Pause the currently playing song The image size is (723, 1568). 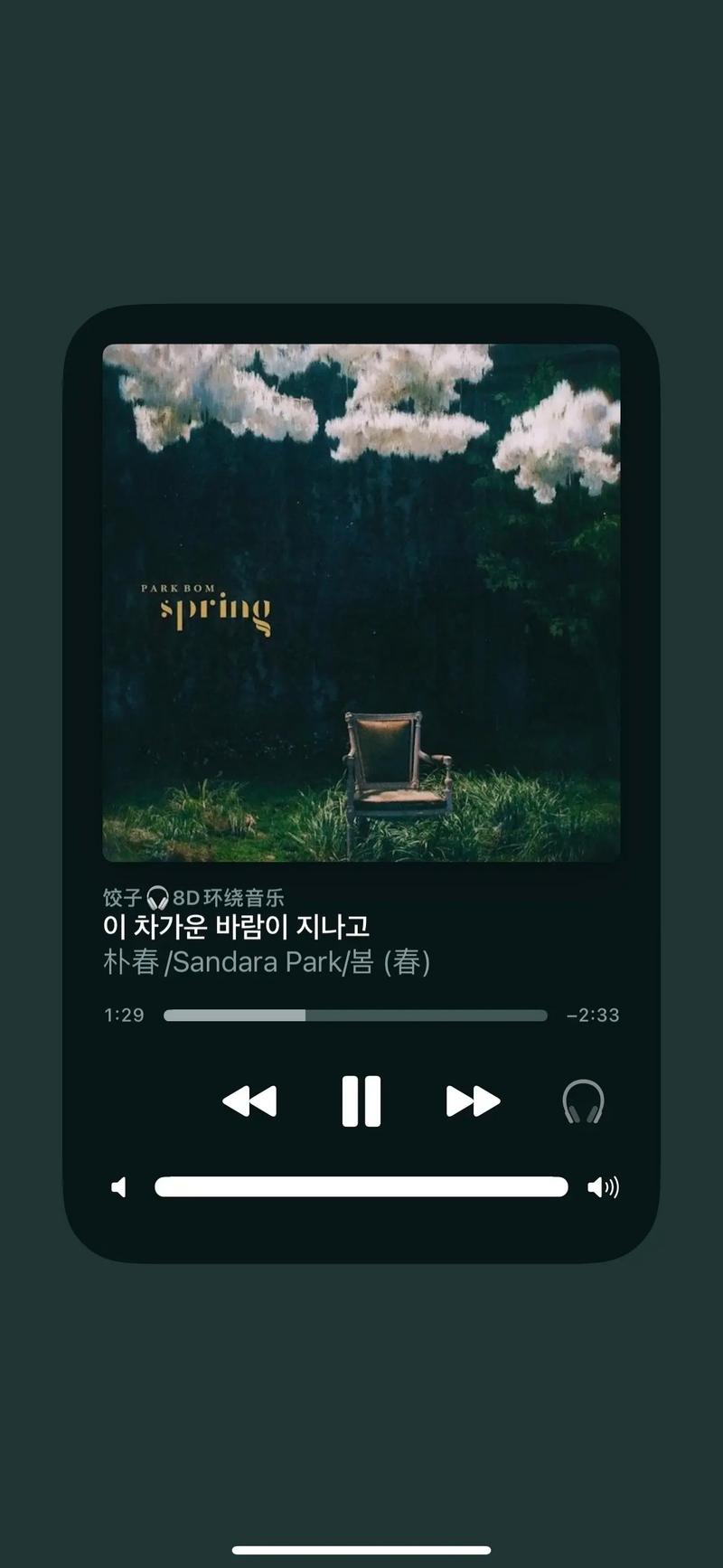click(361, 1100)
